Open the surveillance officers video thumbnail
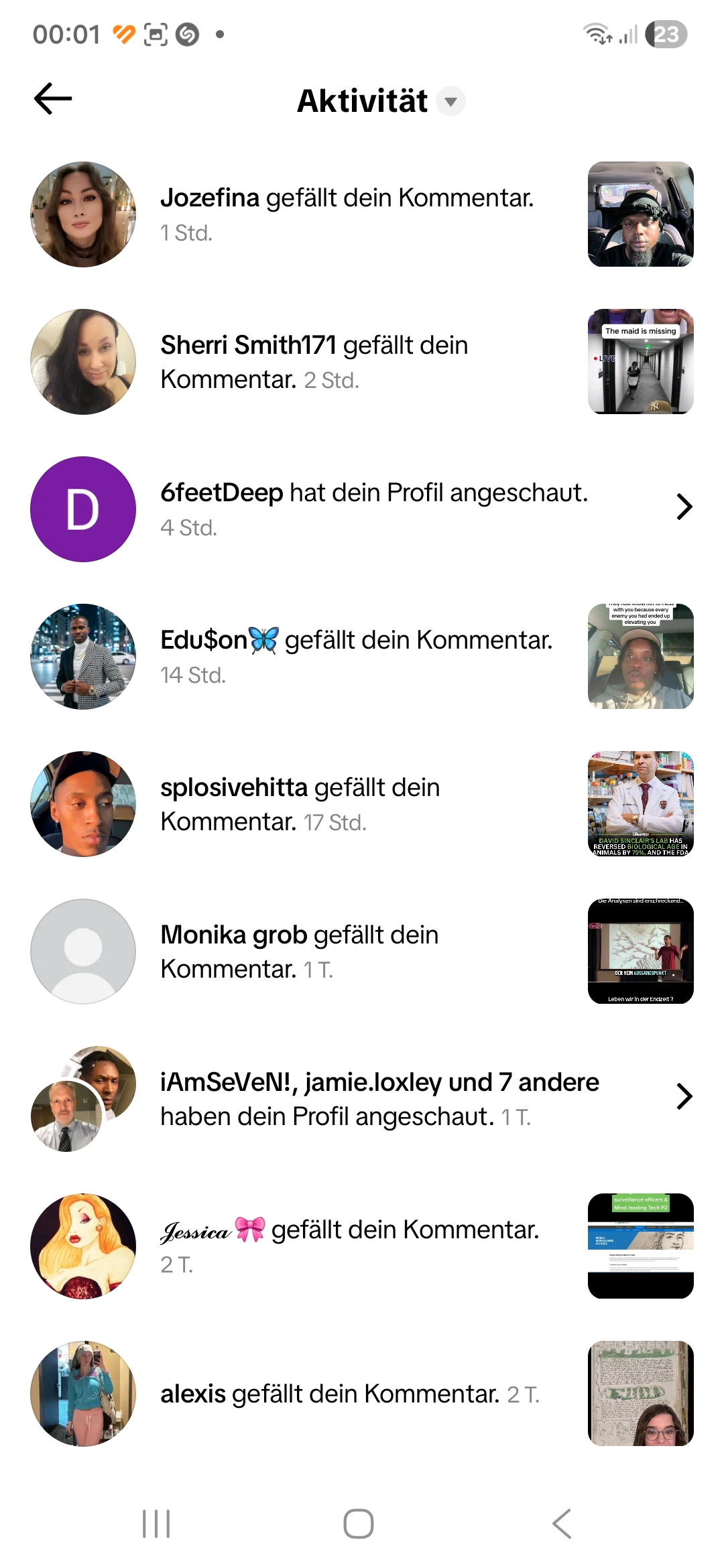The width and height of the screenshot is (724, 1568). click(640, 1246)
